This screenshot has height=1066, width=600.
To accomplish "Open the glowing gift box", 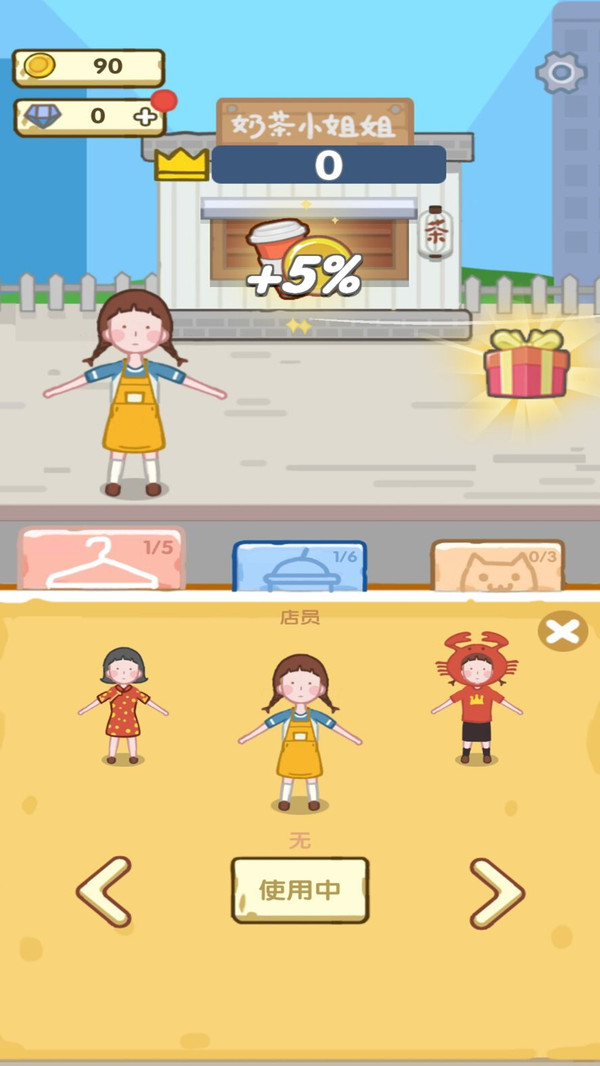I will [526, 364].
